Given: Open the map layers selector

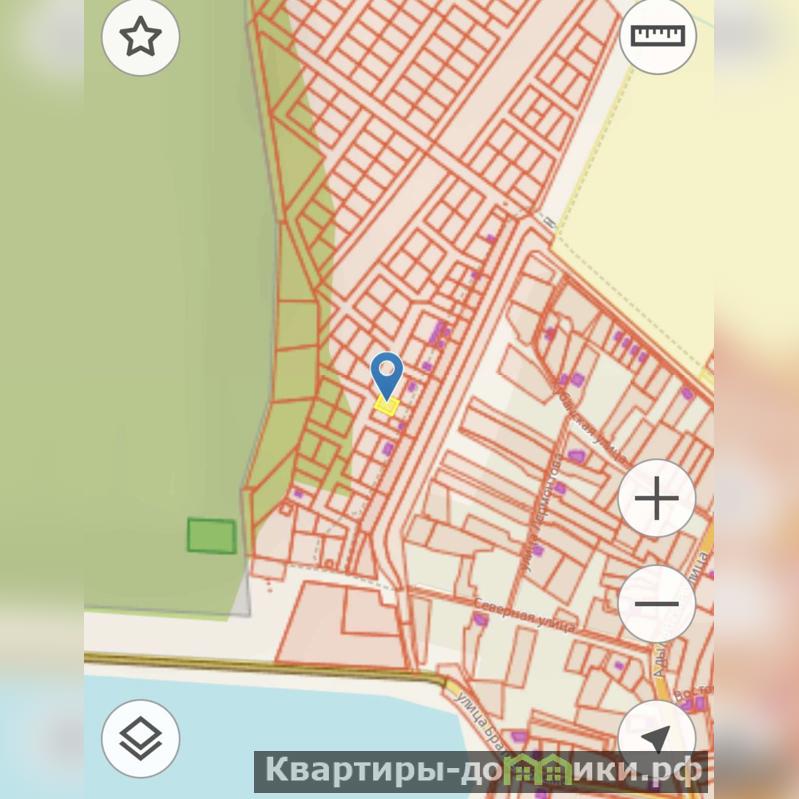Looking at the screenshot, I should coord(141,739).
